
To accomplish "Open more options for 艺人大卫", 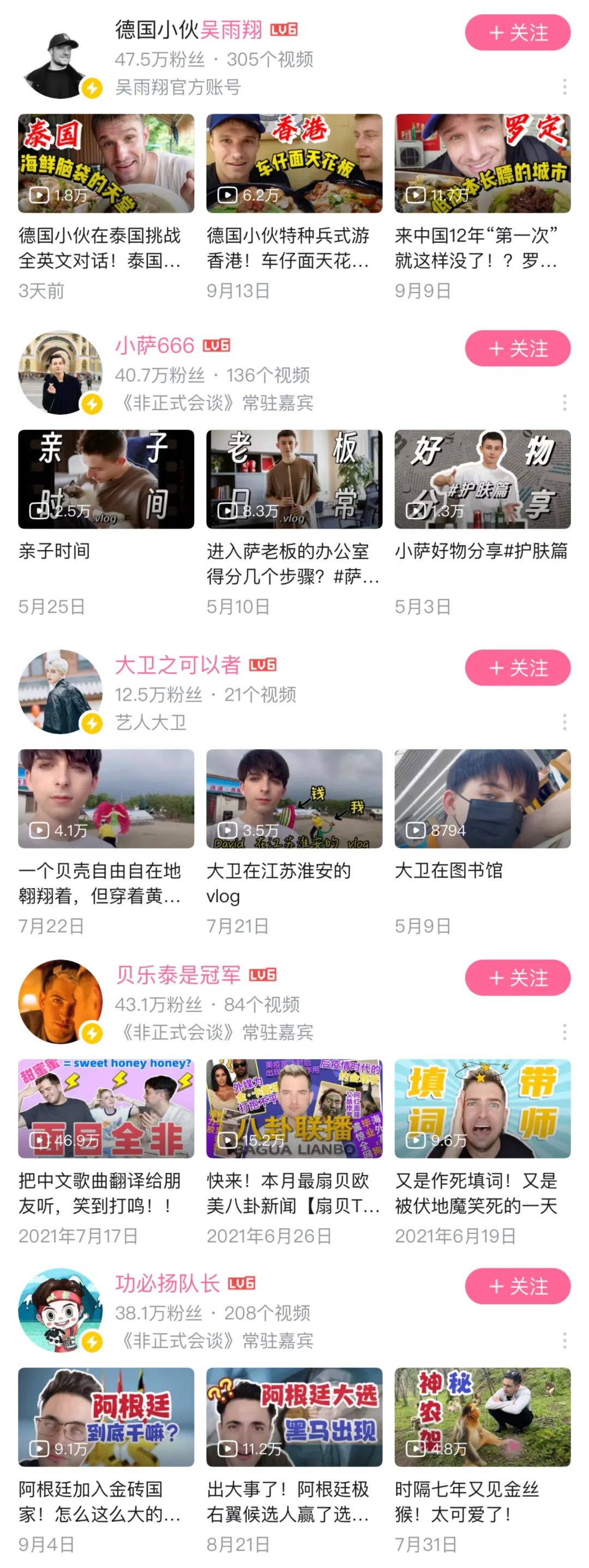I will coord(564,722).
